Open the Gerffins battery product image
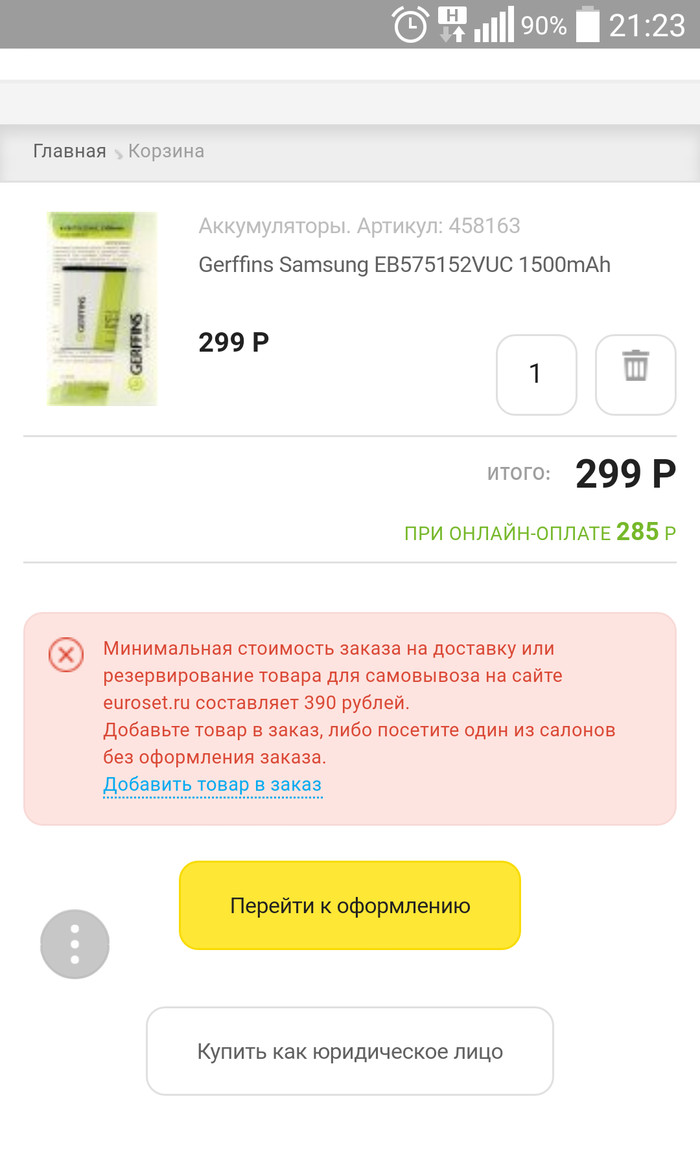The width and height of the screenshot is (700, 1167). pos(101,308)
